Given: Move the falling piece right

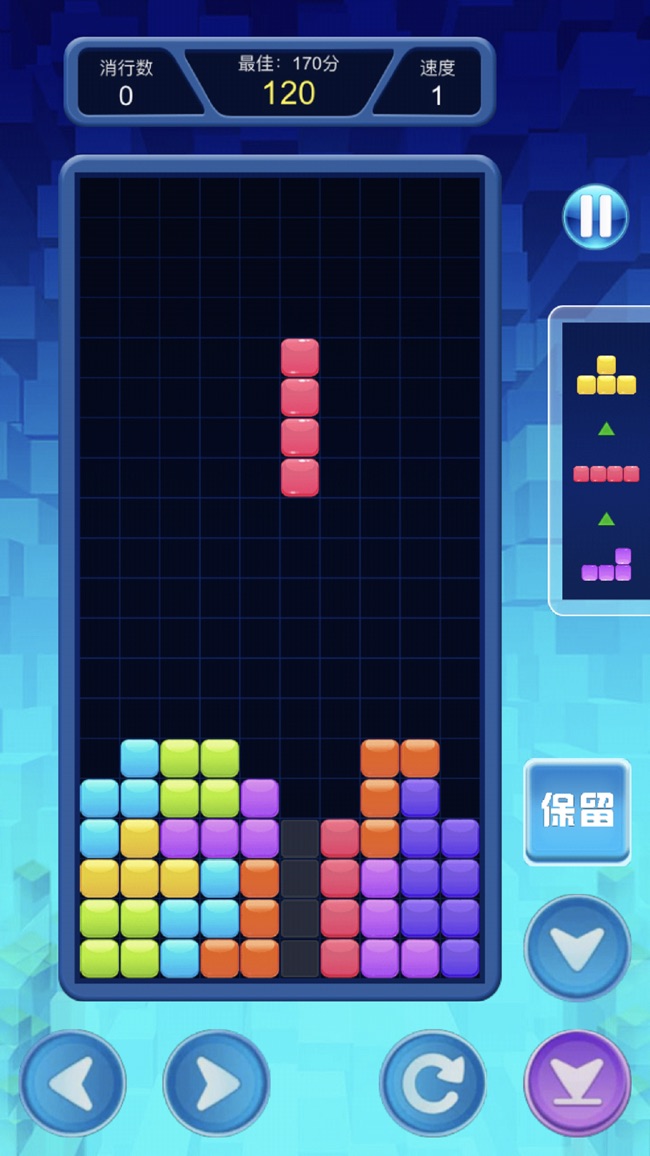Looking at the screenshot, I should click(x=216, y=1083).
